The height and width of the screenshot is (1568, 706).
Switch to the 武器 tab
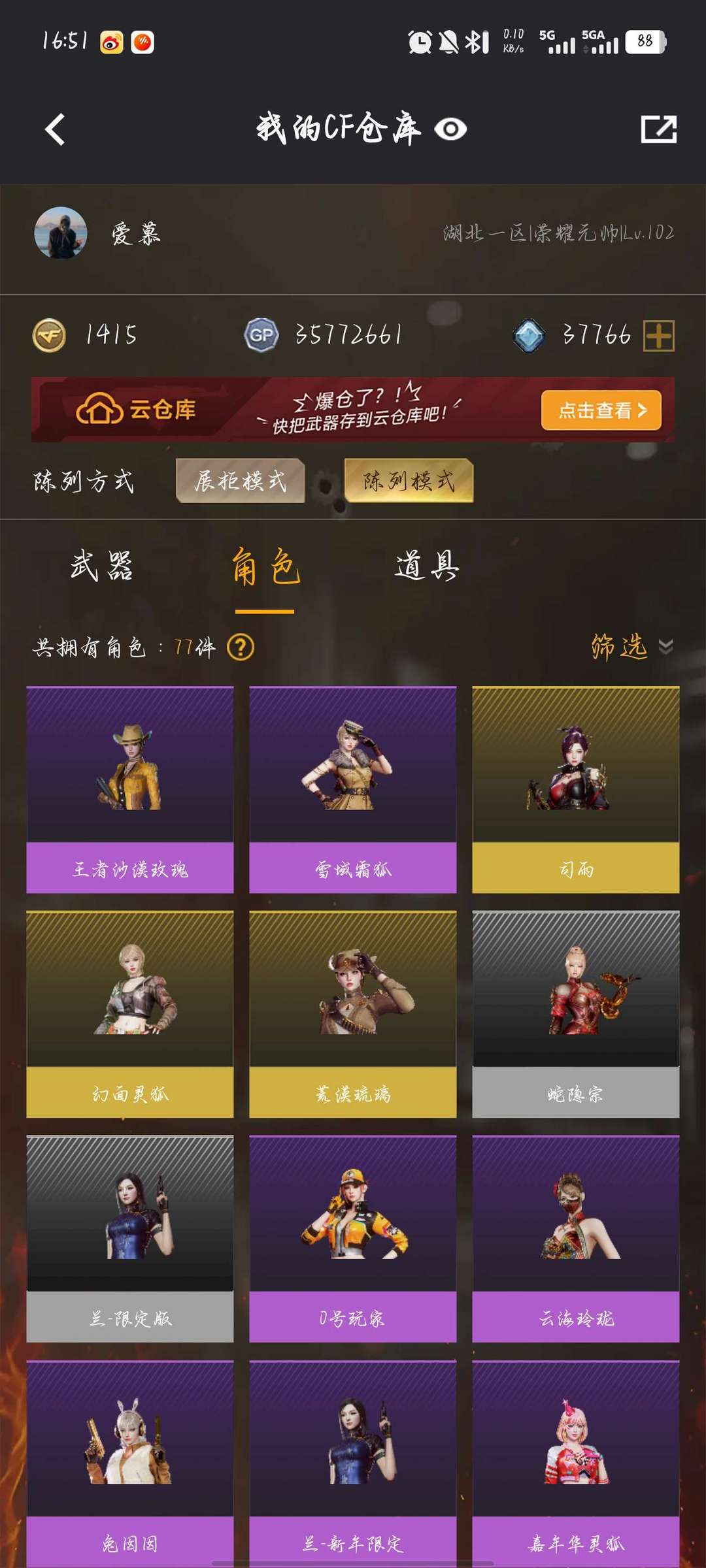coord(102,566)
